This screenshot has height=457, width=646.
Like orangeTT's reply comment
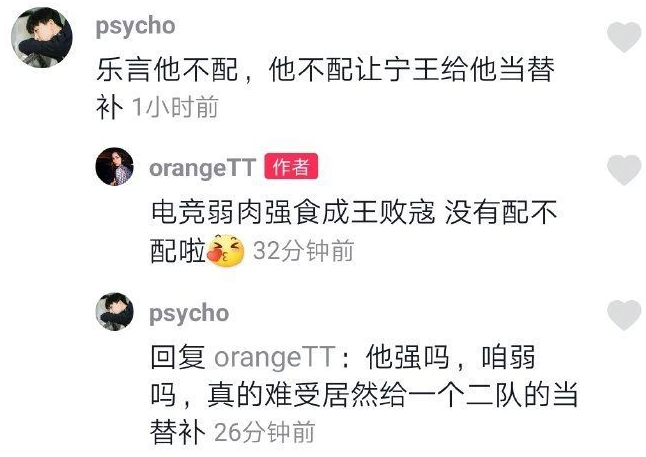(624, 170)
